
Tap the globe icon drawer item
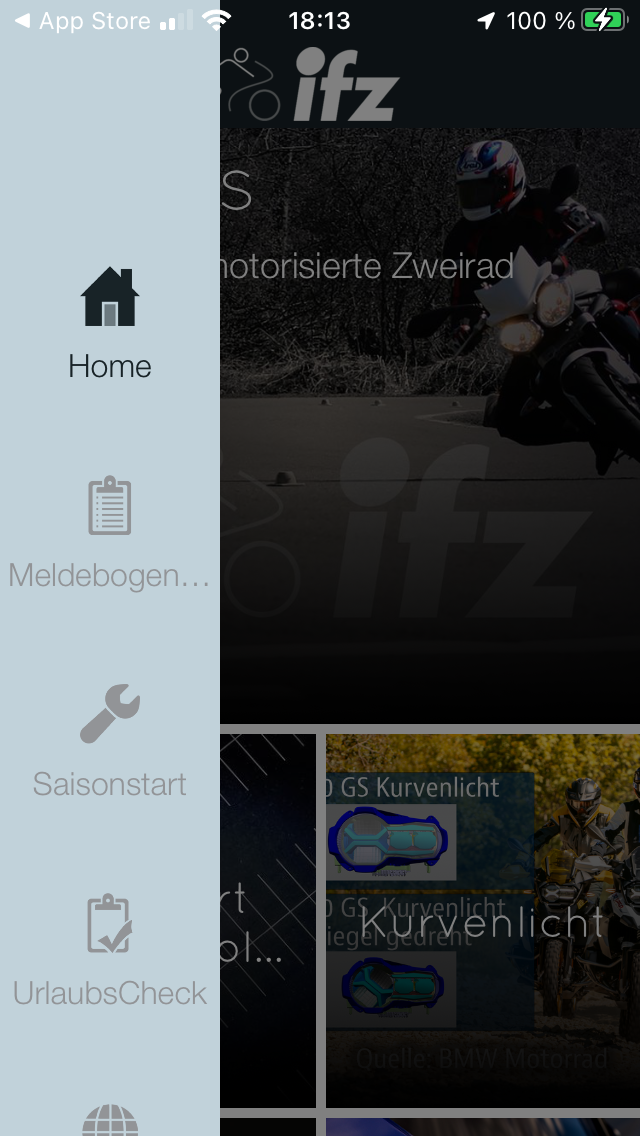click(x=110, y=1120)
